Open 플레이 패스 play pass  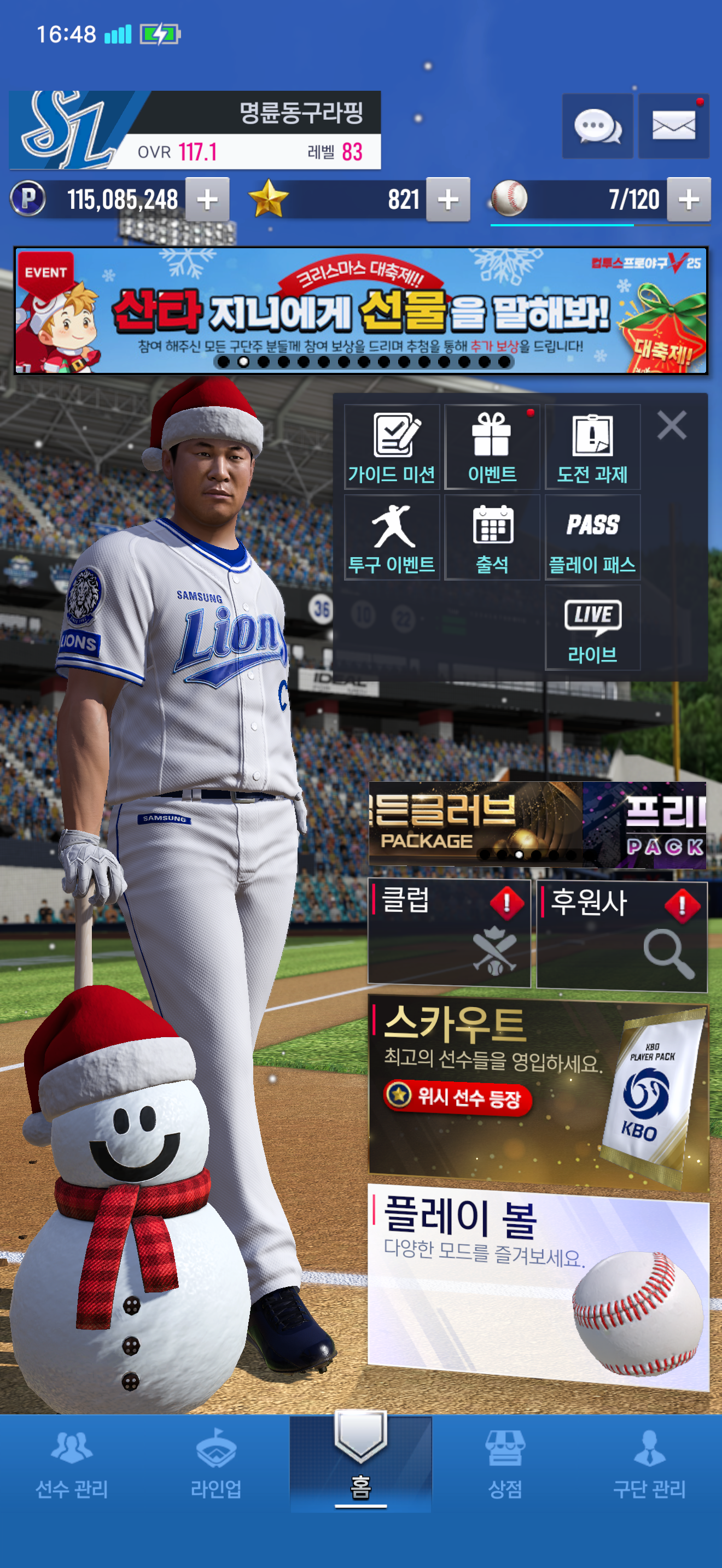(592, 537)
